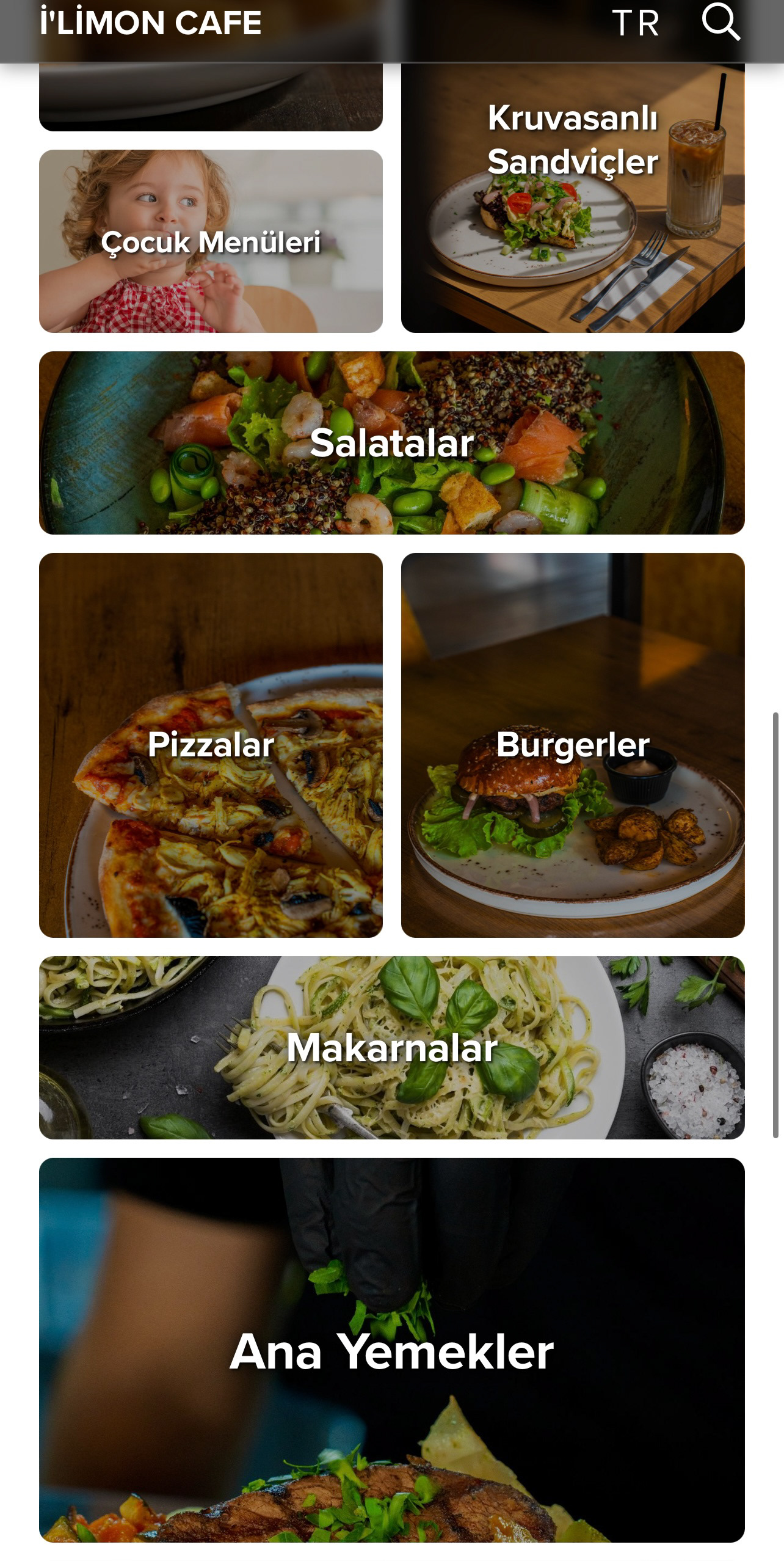Show the Makarnalar menu section

pyautogui.click(x=391, y=1047)
